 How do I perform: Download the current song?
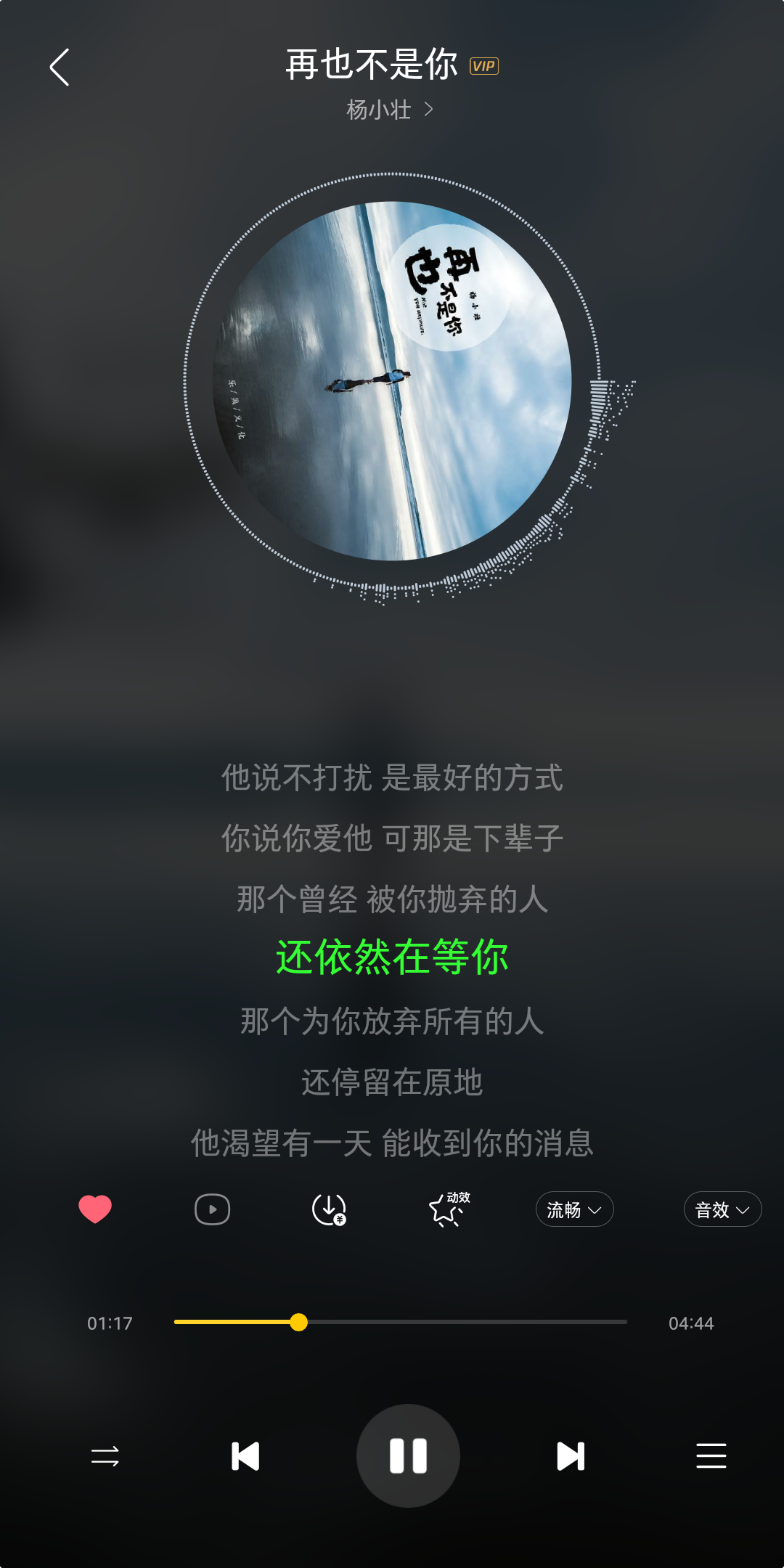pos(329,1209)
